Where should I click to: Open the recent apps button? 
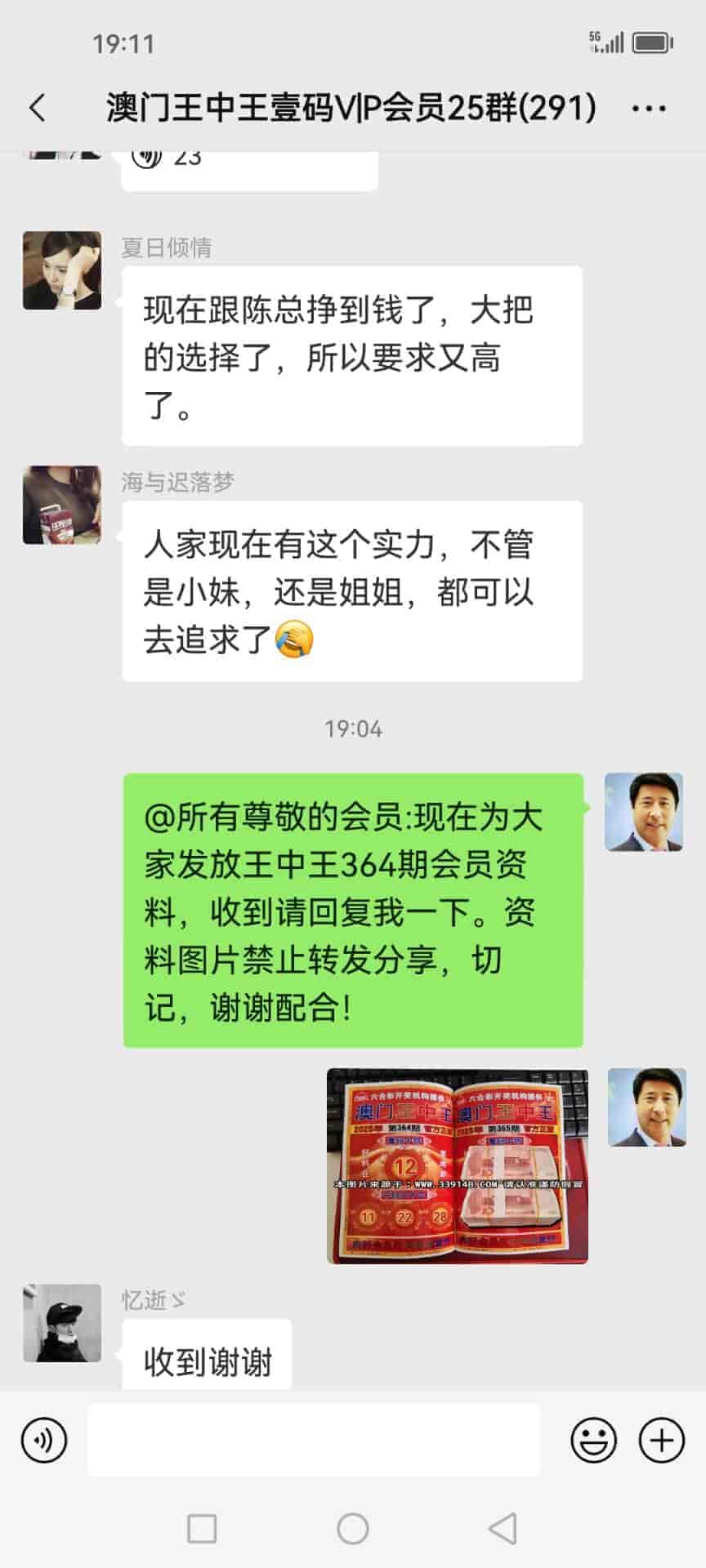202,1528
